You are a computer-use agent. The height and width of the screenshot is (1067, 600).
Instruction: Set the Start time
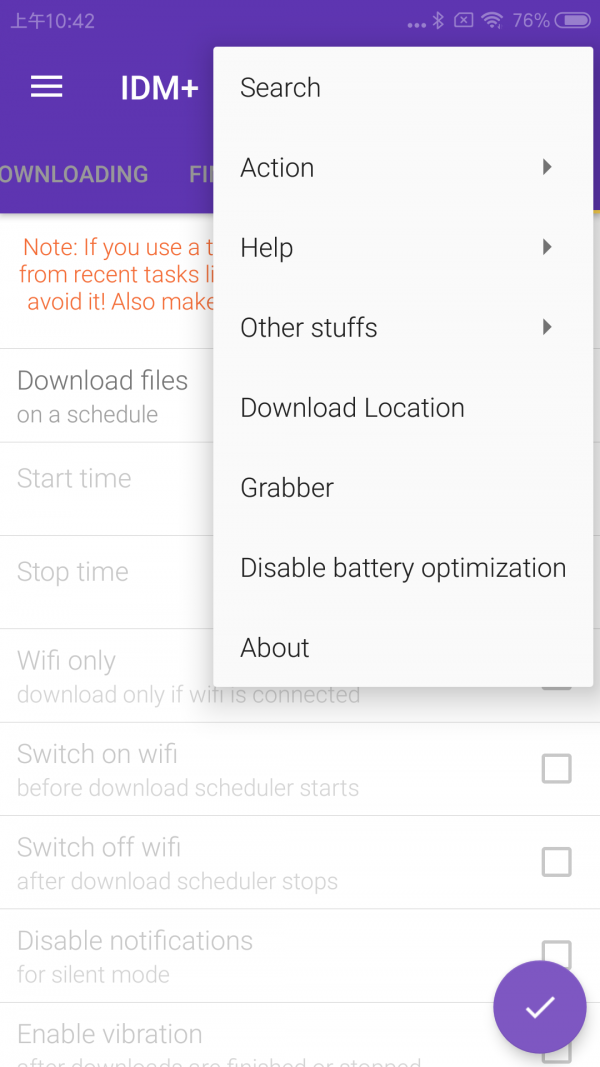[x=75, y=479]
